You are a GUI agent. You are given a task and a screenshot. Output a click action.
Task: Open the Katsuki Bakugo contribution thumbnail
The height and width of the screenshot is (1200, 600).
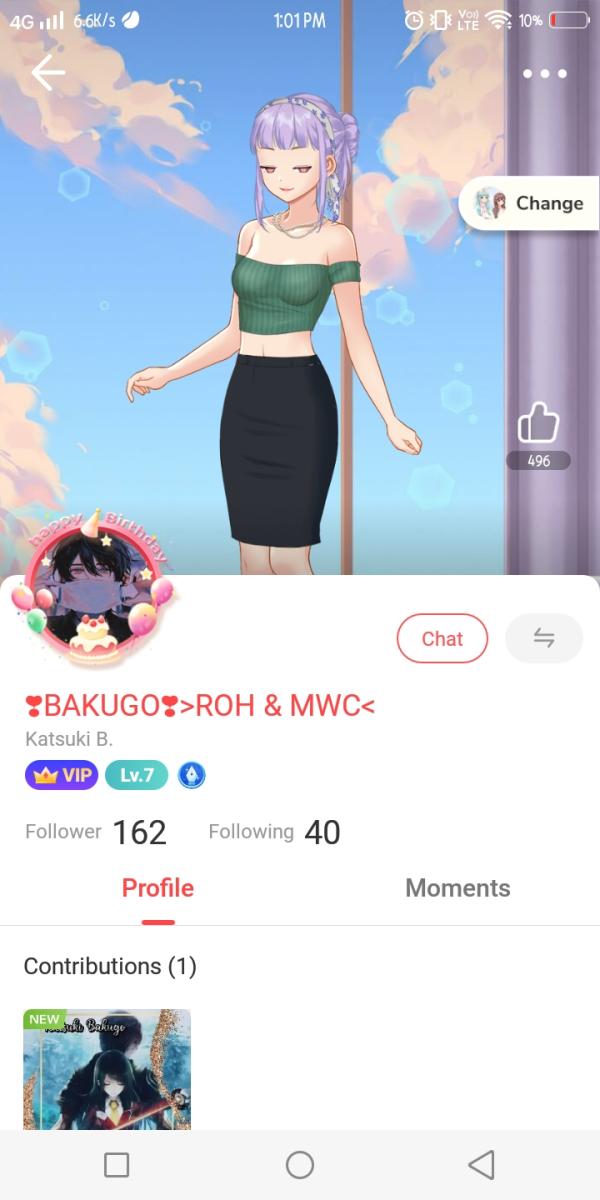(x=107, y=1068)
